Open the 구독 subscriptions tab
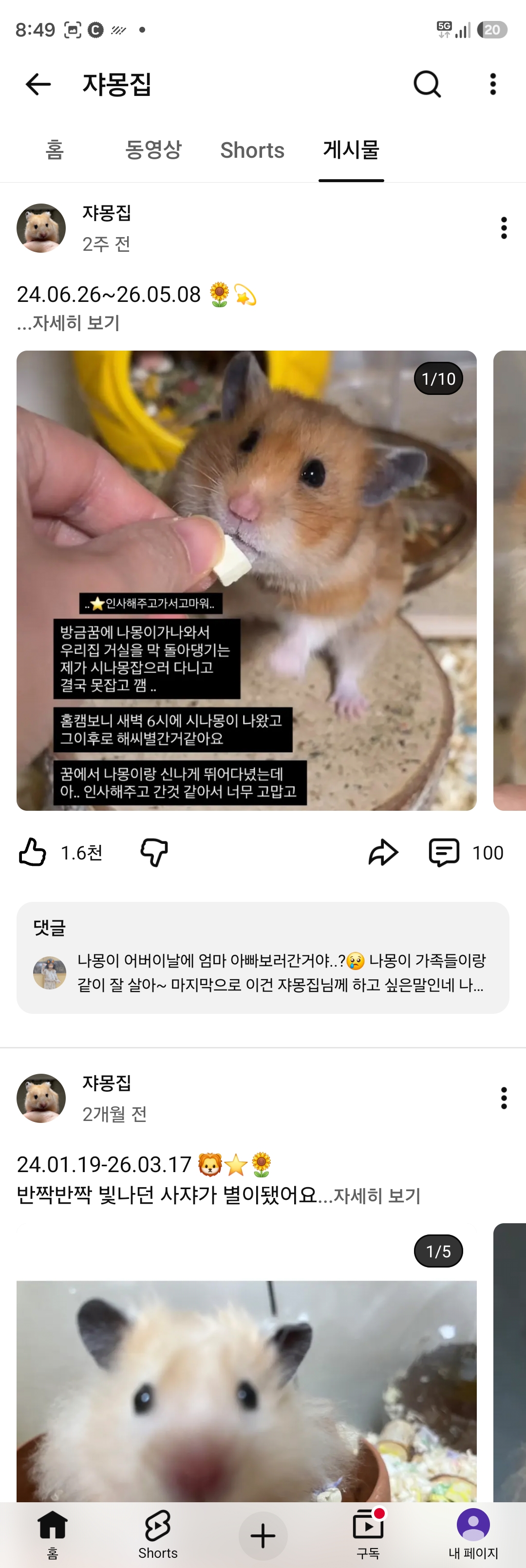The width and height of the screenshot is (526, 1568). tap(368, 1534)
